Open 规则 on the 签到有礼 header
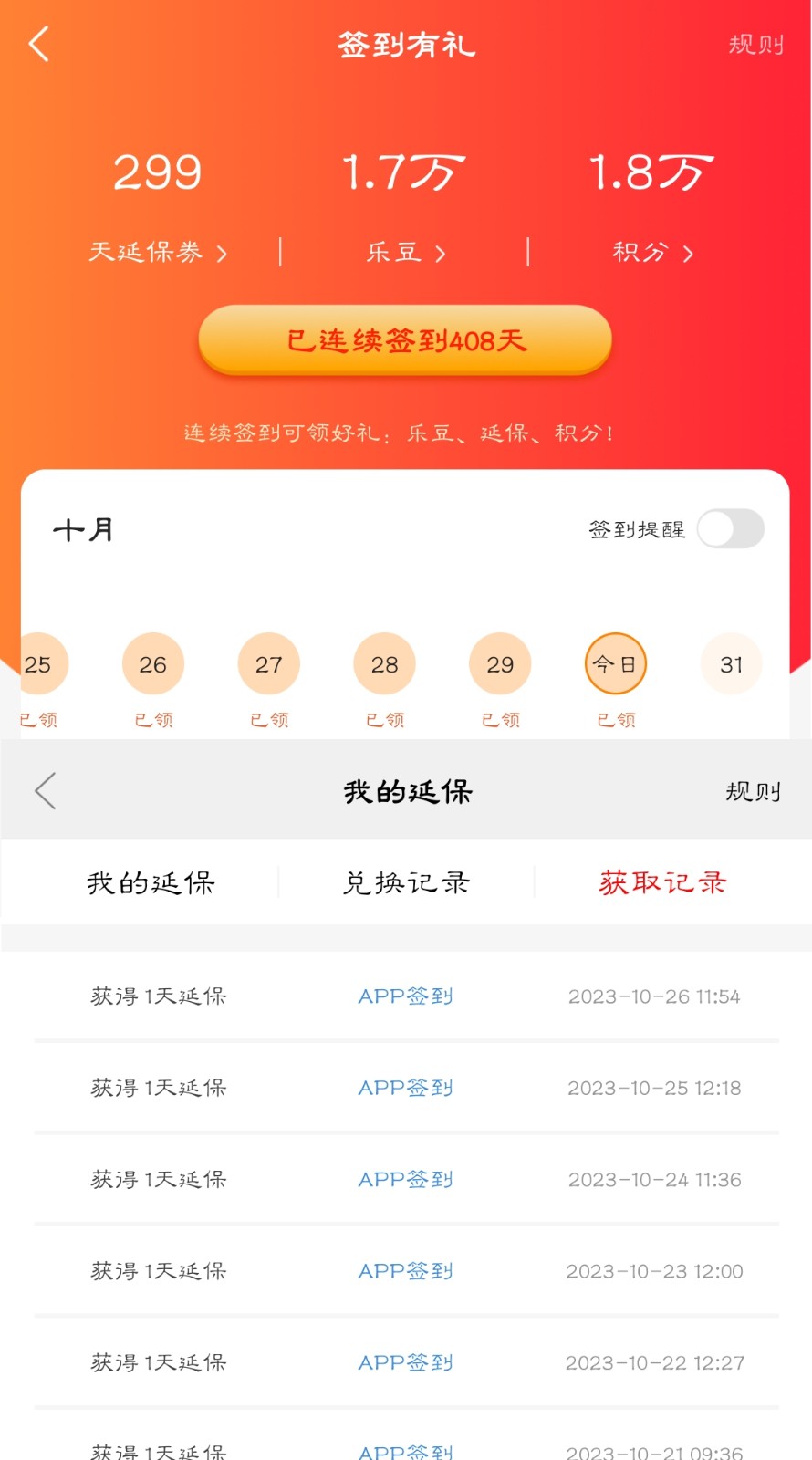812x1460 pixels. [755, 45]
